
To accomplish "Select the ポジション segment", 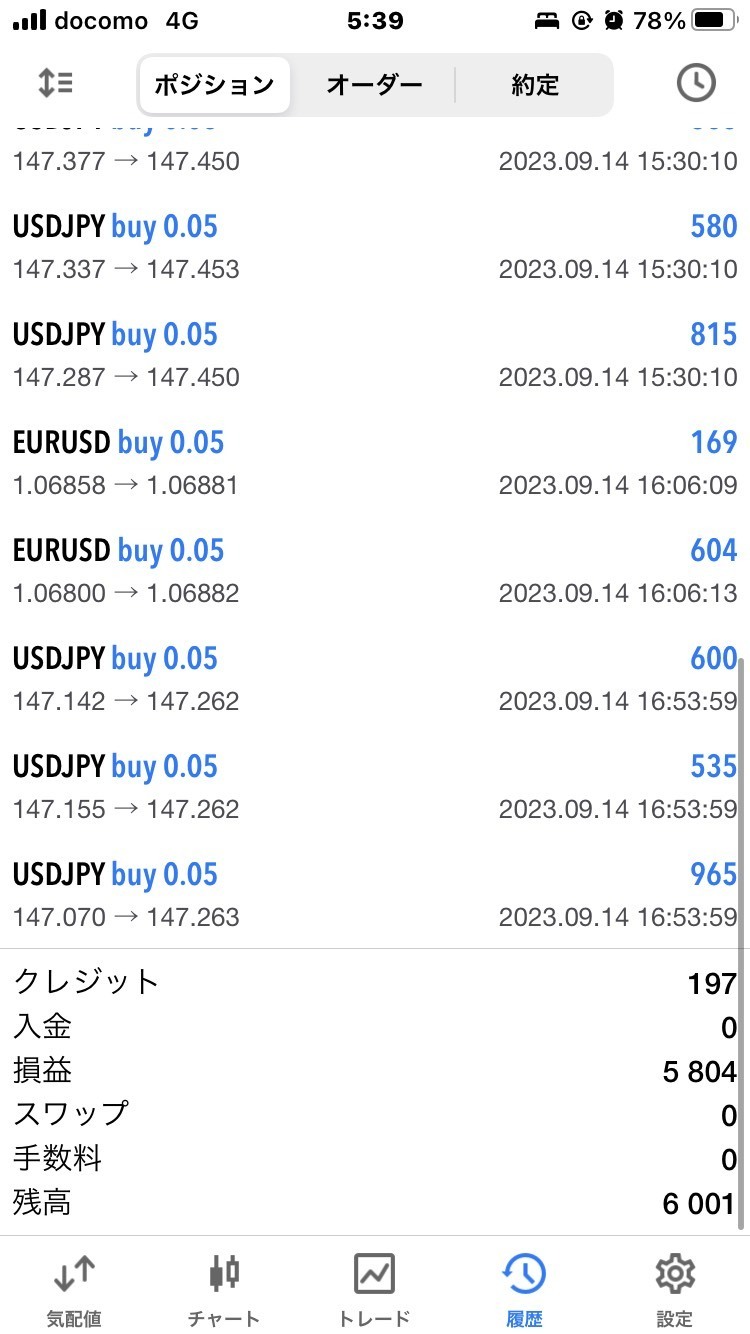I will [x=214, y=85].
